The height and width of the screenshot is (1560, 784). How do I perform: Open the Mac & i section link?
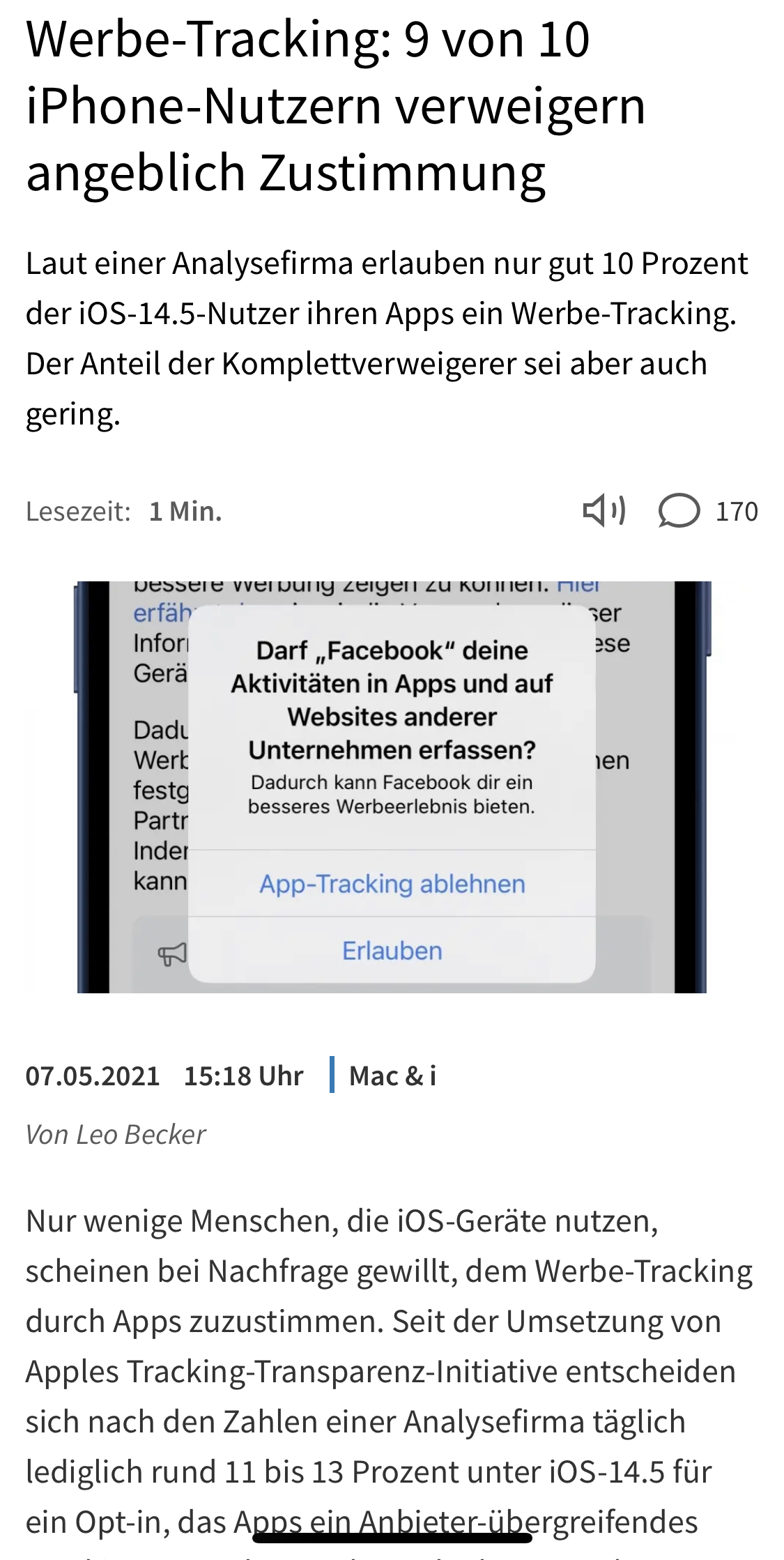pyautogui.click(x=392, y=1076)
